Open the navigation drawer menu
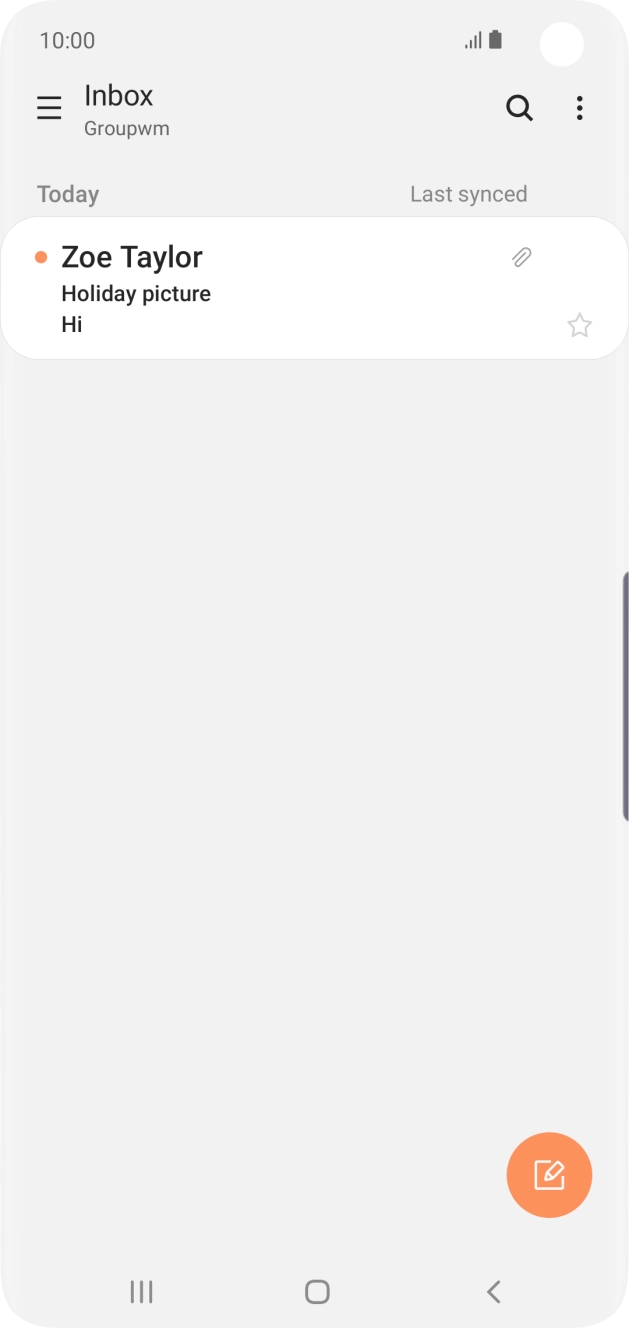The width and height of the screenshot is (629, 1328). point(49,108)
